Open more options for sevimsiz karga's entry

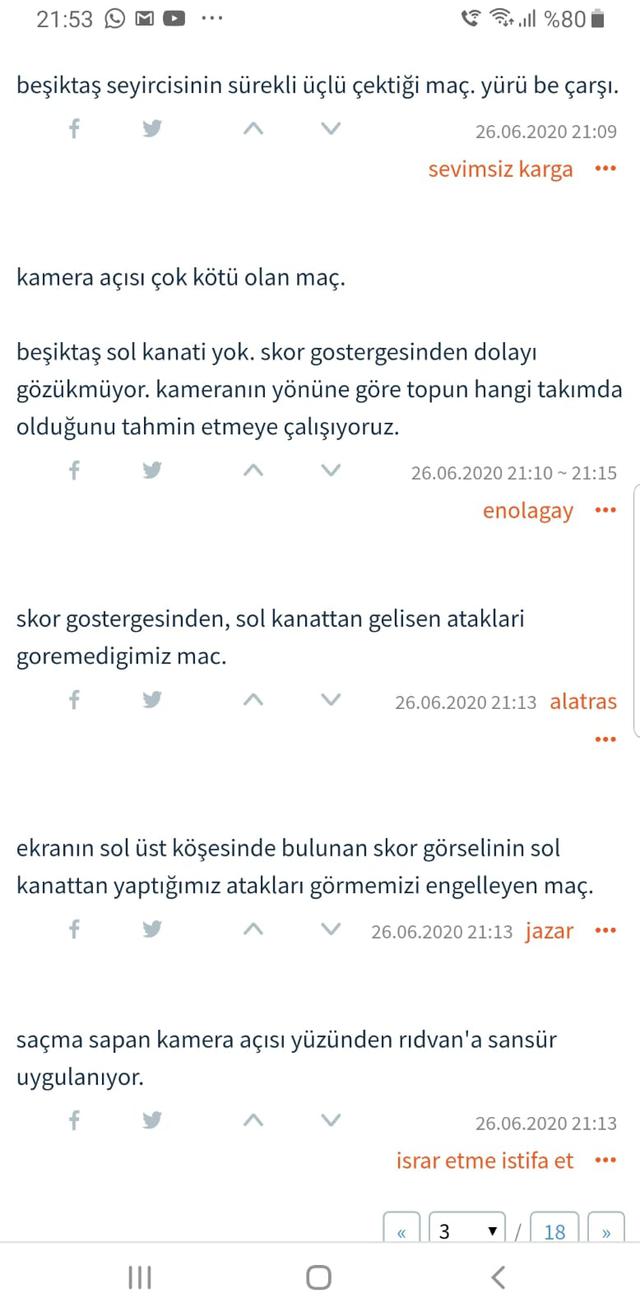coord(605,168)
